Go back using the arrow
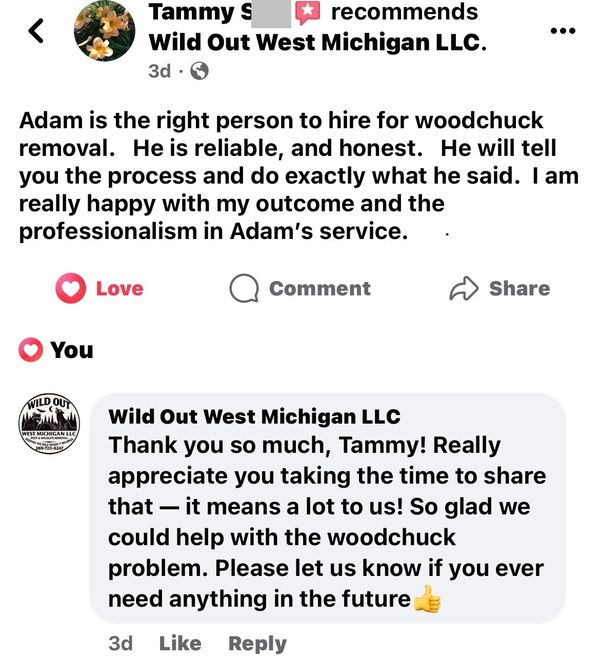Screen dimensions: 600x658 tap(37, 31)
